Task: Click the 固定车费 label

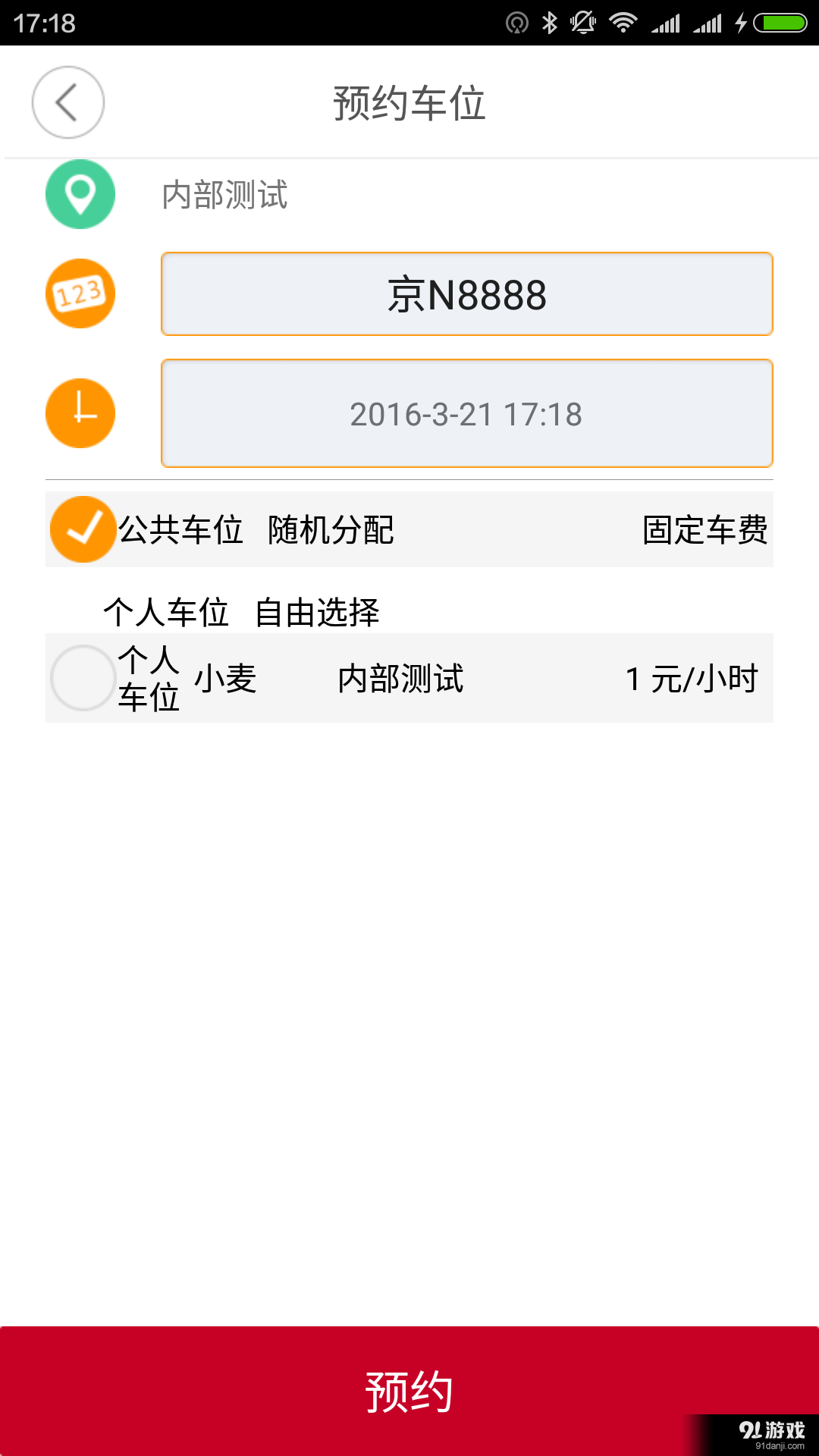Action: [x=704, y=531]
